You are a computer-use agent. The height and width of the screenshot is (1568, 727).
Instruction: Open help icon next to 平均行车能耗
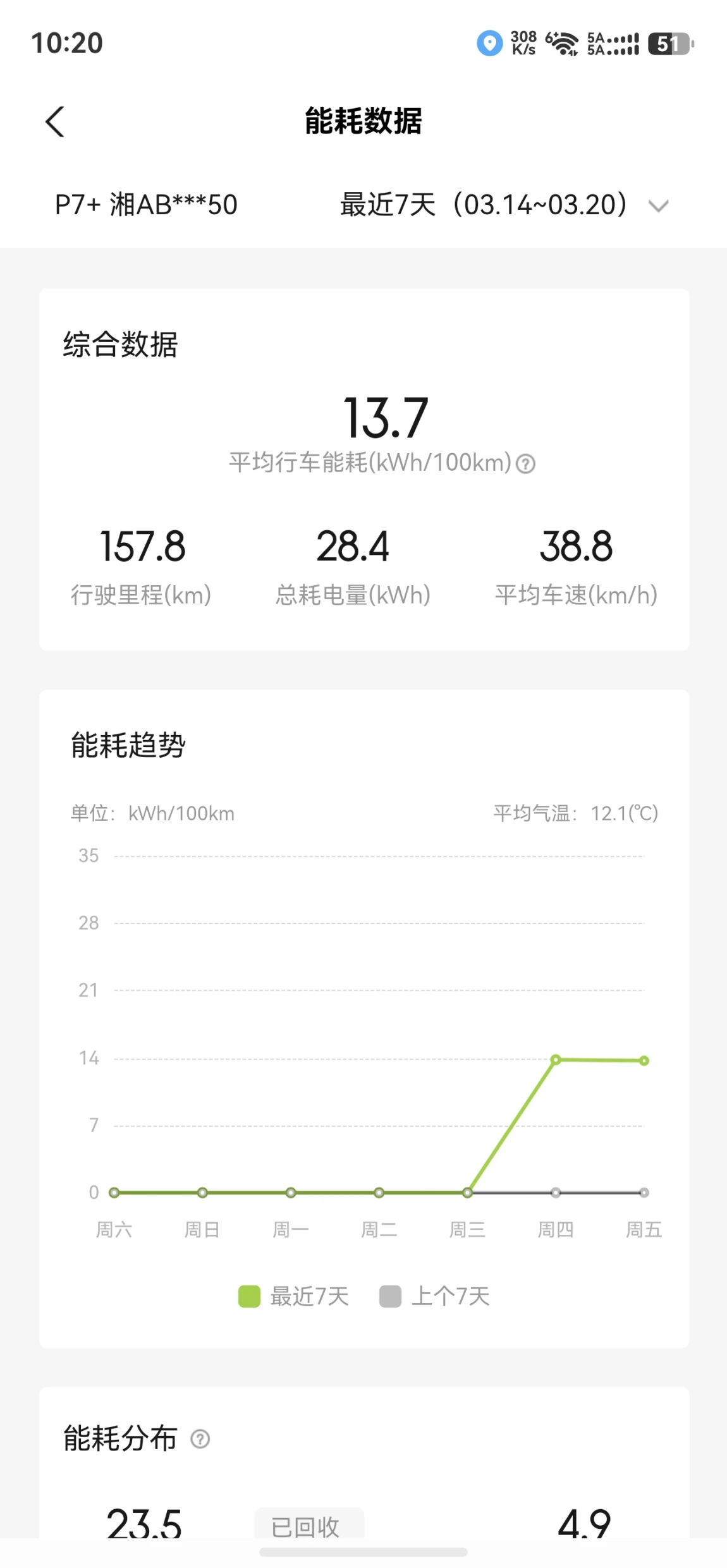click(525, 464)
